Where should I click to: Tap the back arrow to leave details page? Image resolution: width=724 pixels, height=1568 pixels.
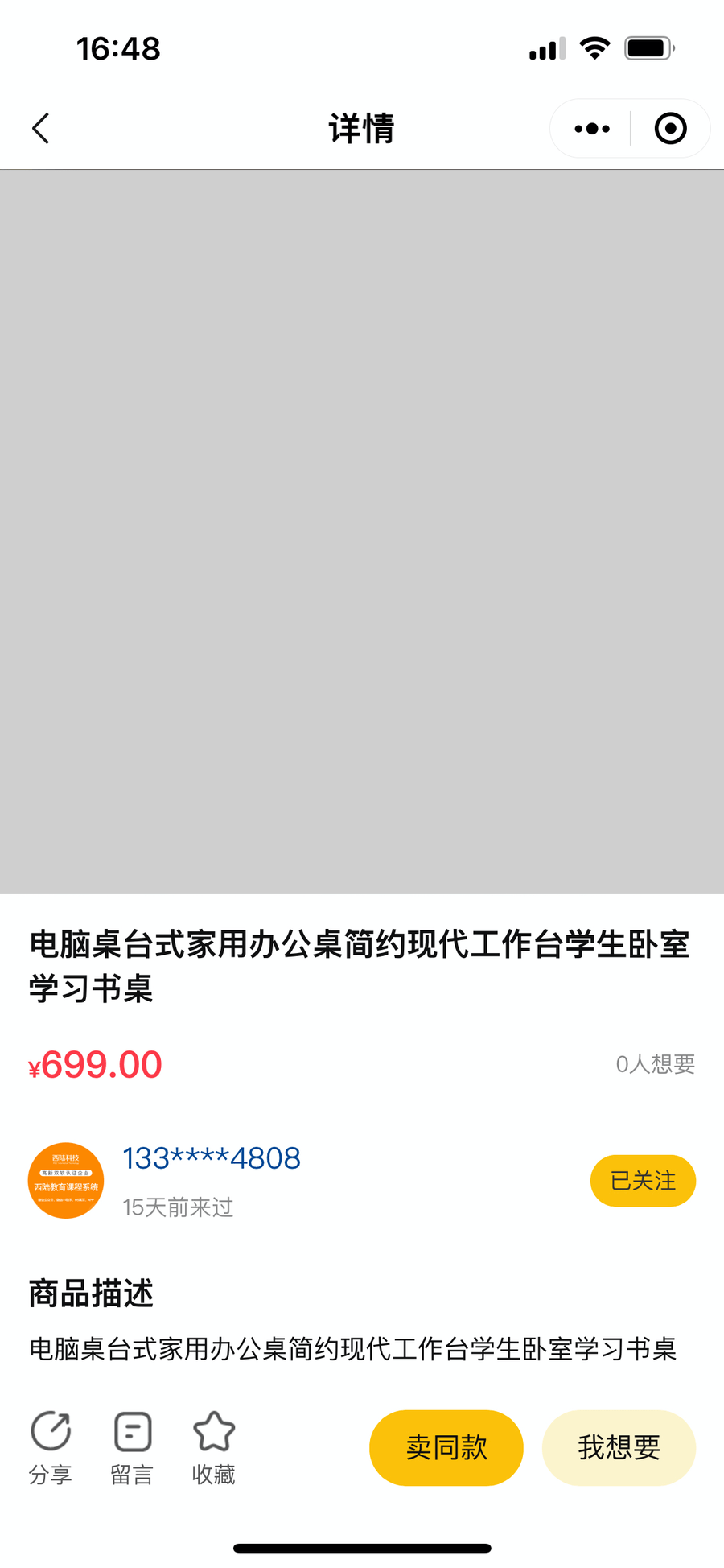tap(40, 127)
